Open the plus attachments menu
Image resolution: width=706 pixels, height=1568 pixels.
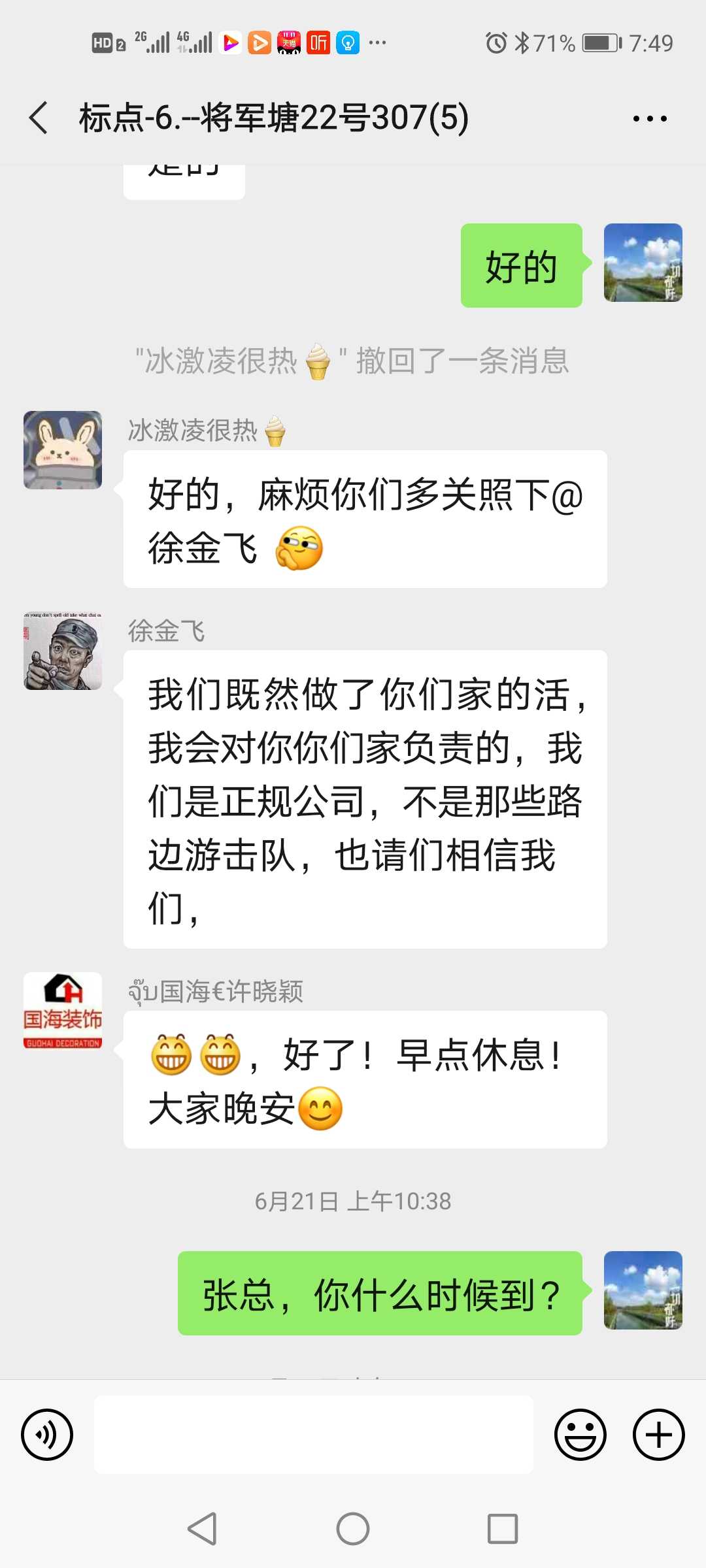pyautogui.click(x=658, y=1435)
